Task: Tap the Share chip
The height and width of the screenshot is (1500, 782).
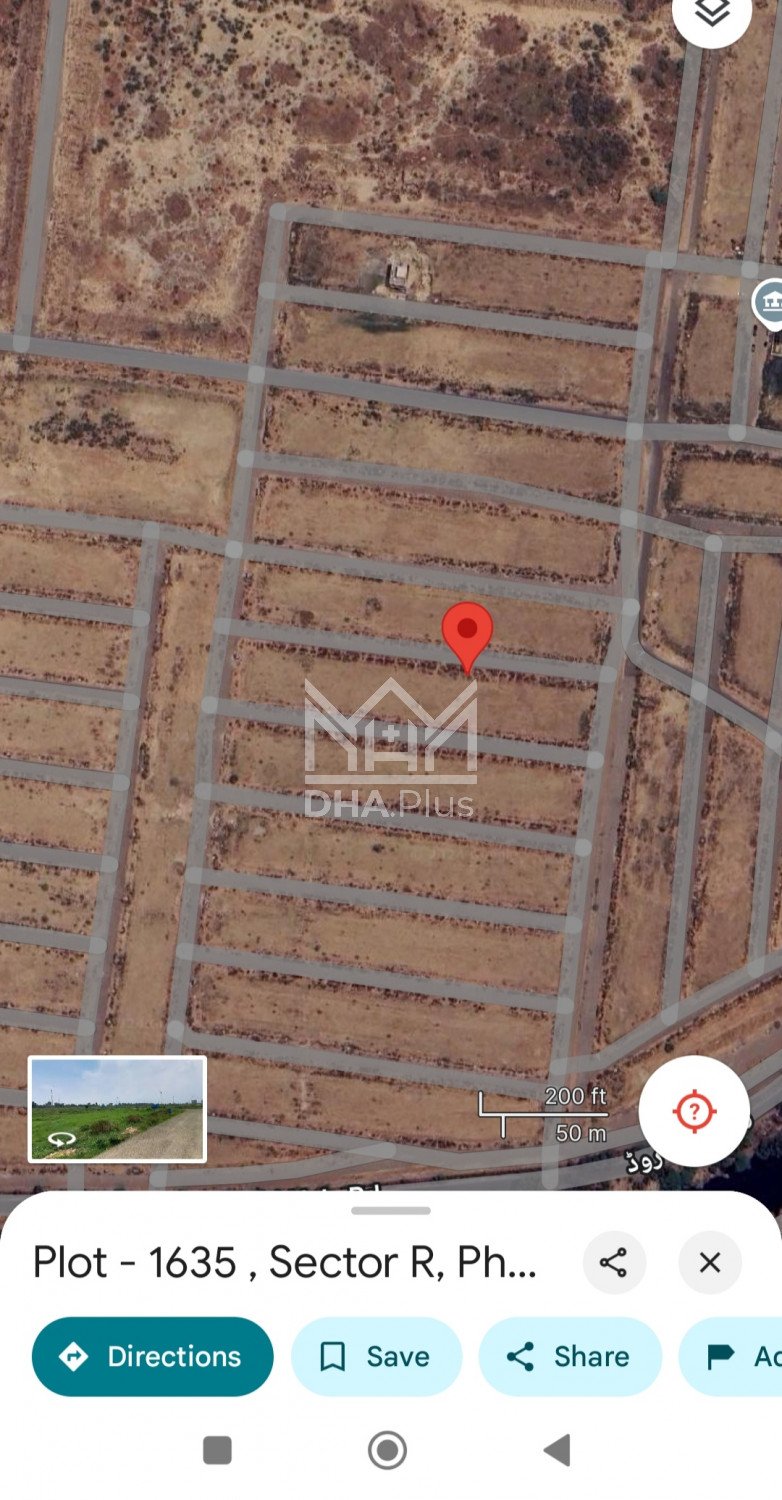Action: 570,1356
